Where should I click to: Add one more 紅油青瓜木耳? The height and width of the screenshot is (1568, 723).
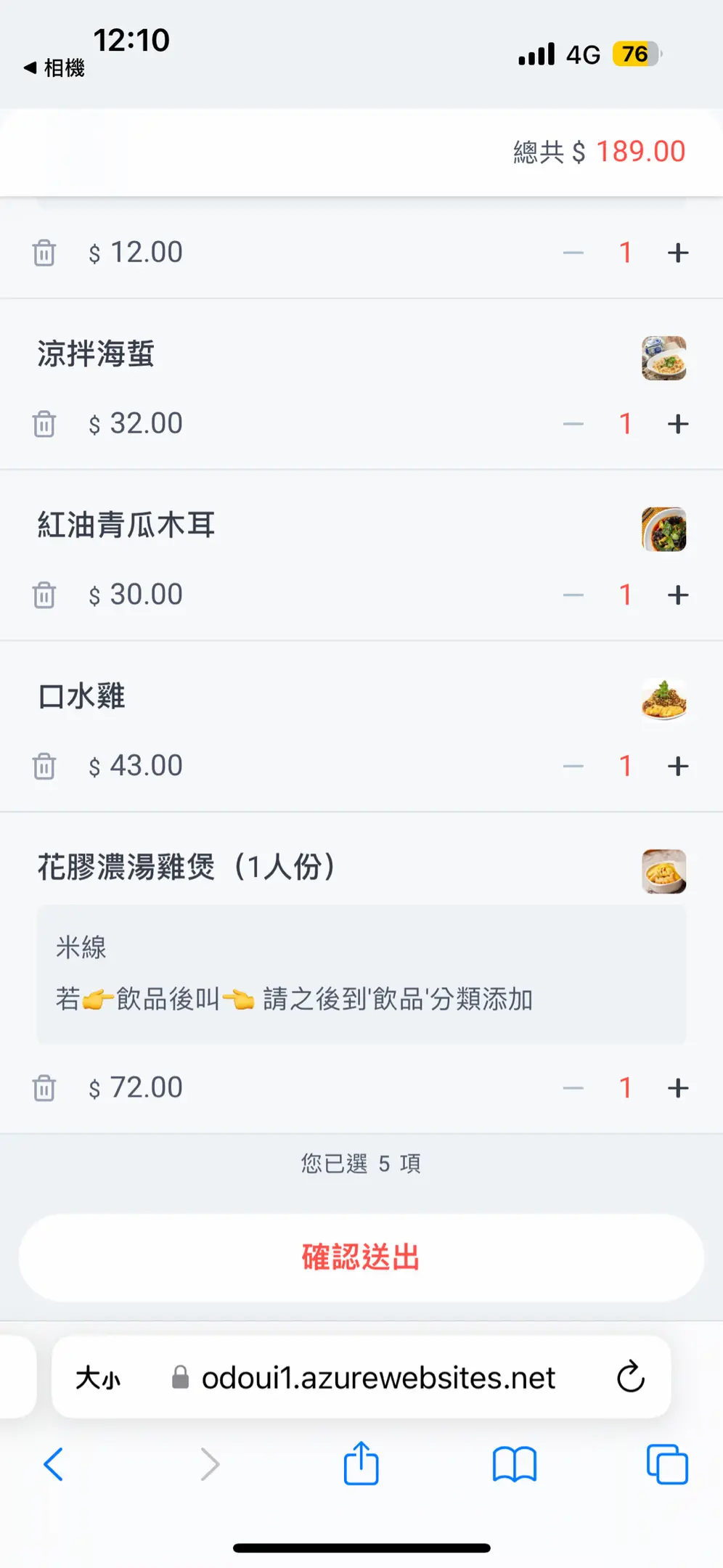678,595
